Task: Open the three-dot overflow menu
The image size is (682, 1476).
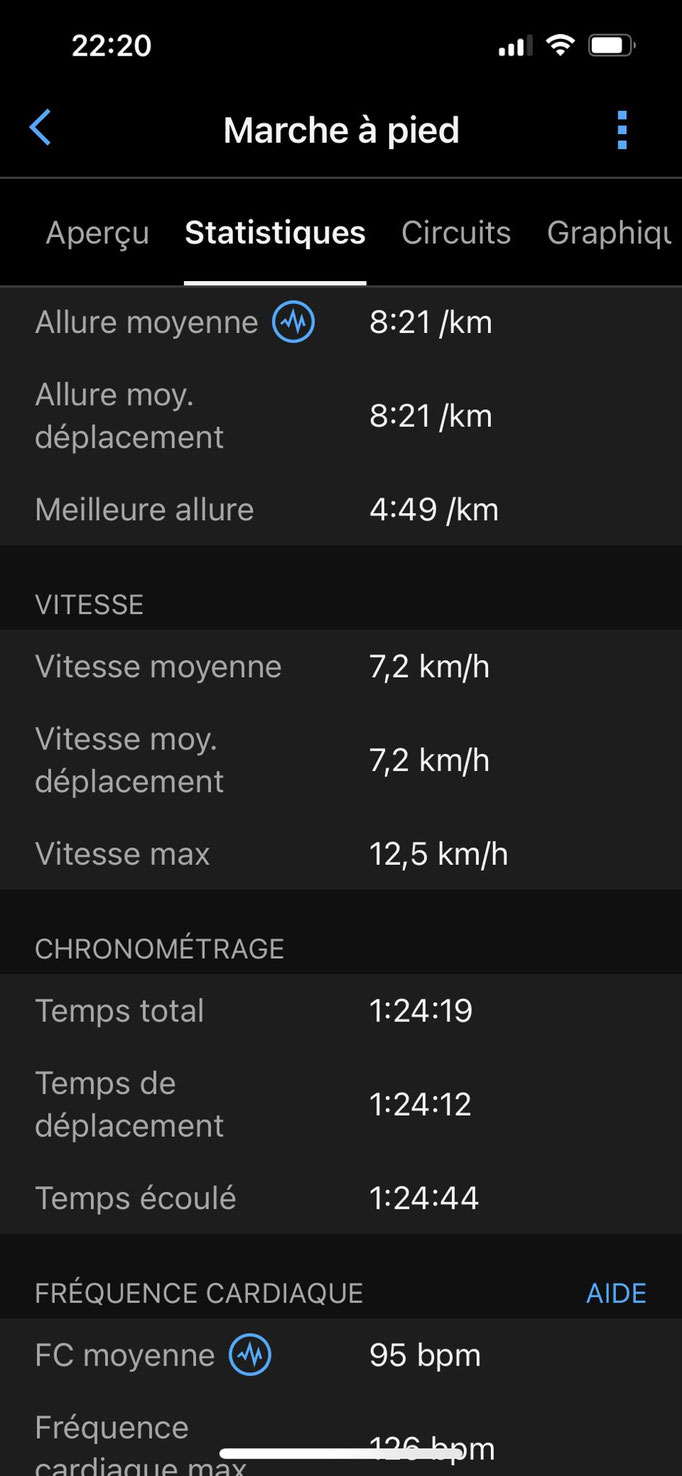Action: click(x=622, y=130)
